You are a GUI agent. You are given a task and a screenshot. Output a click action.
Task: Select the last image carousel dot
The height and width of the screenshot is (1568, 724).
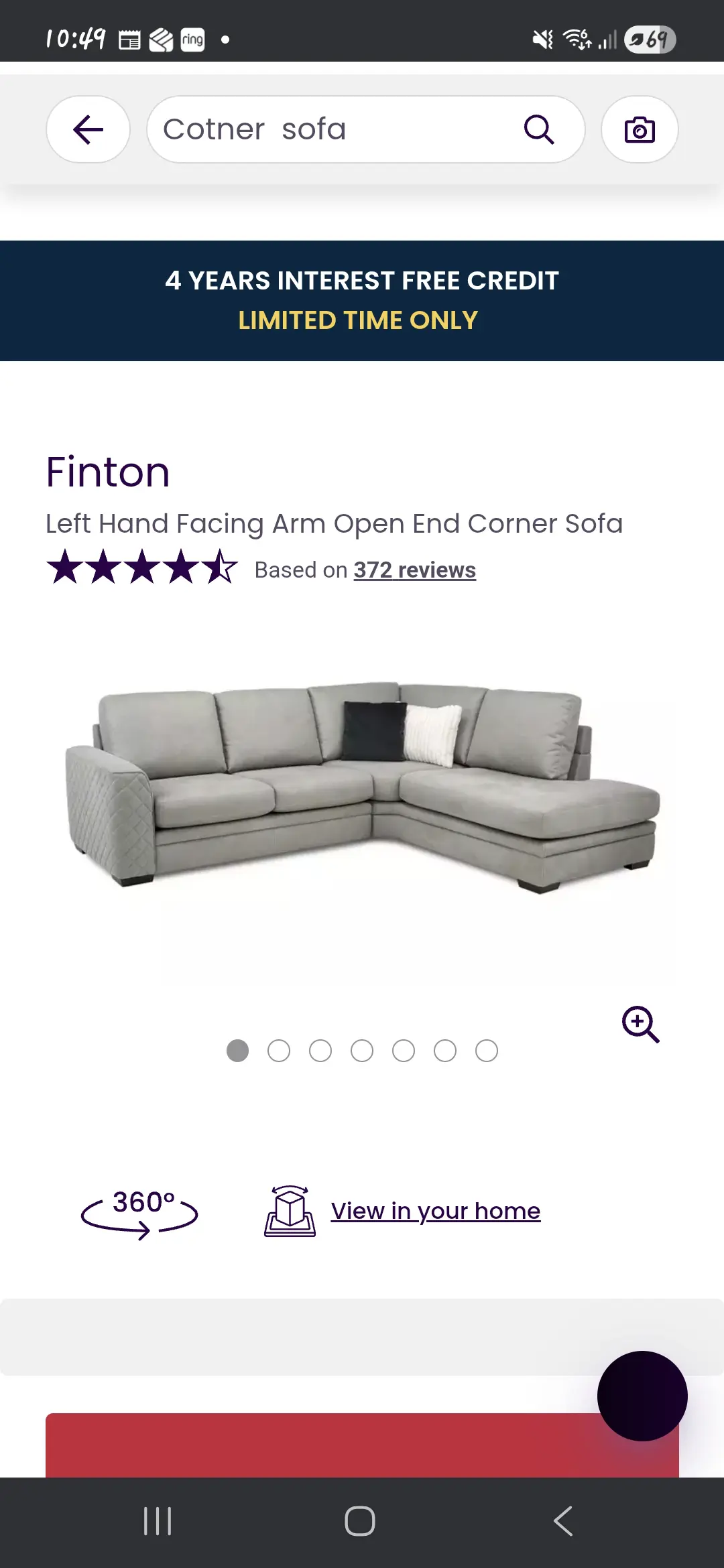point(487,1051)
